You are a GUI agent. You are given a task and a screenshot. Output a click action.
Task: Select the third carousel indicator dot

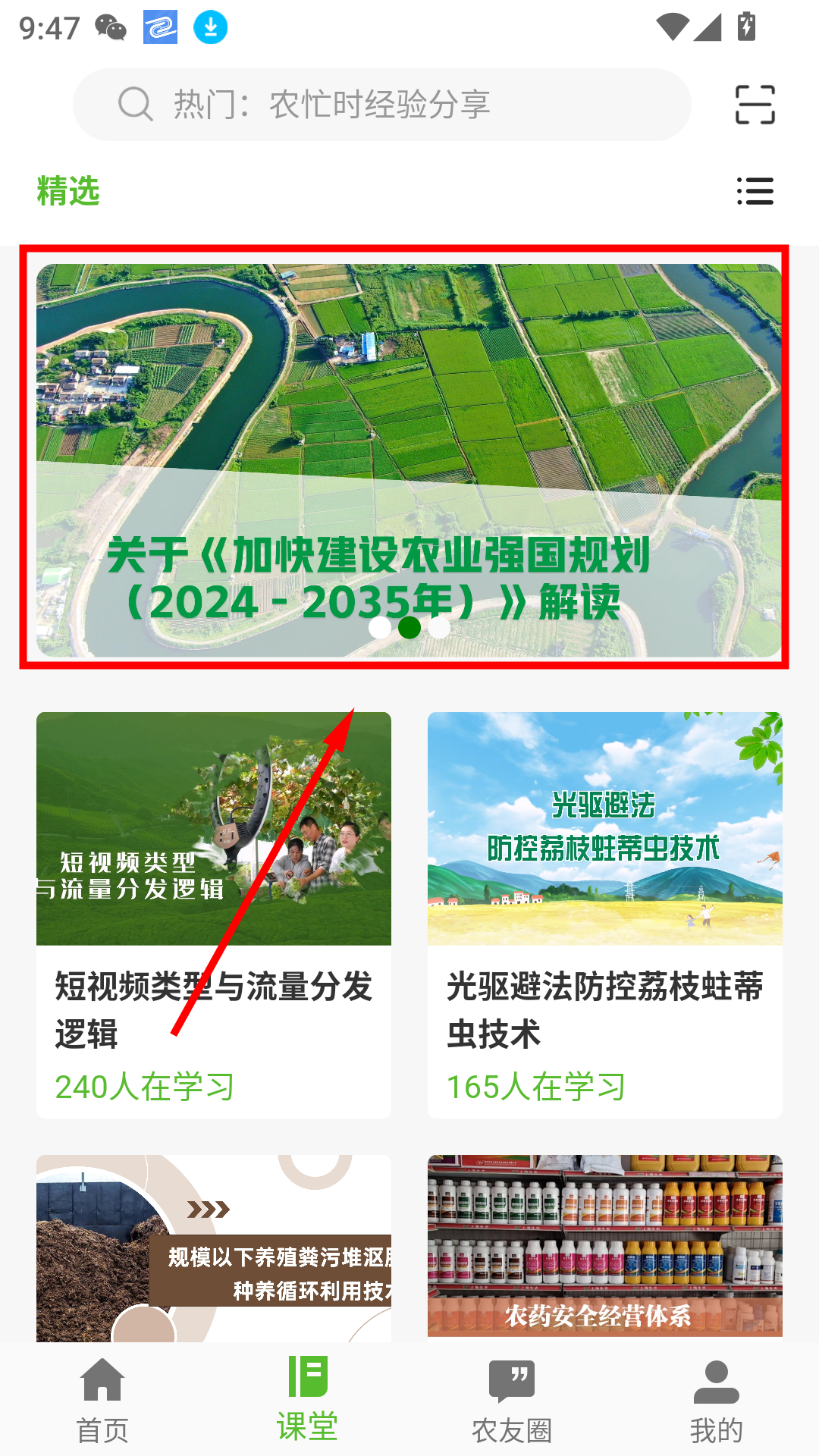coord(438,628)
